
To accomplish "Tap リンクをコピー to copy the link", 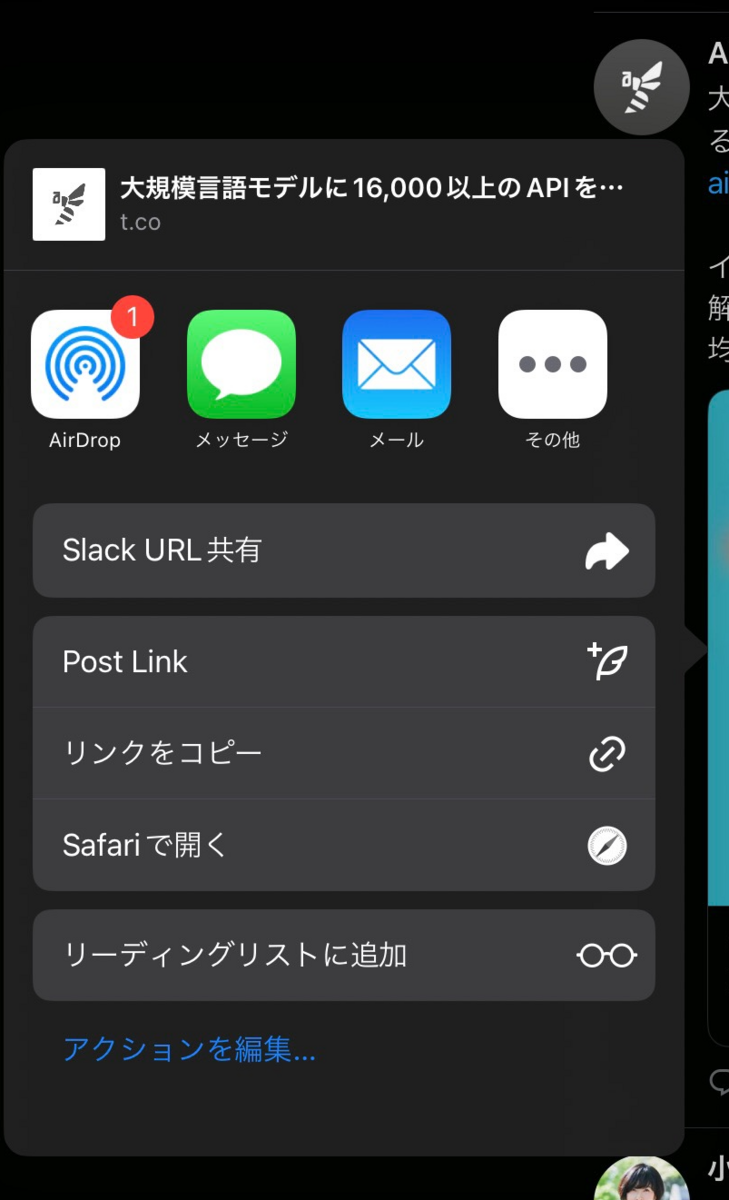I will click(x=343, y=753).
